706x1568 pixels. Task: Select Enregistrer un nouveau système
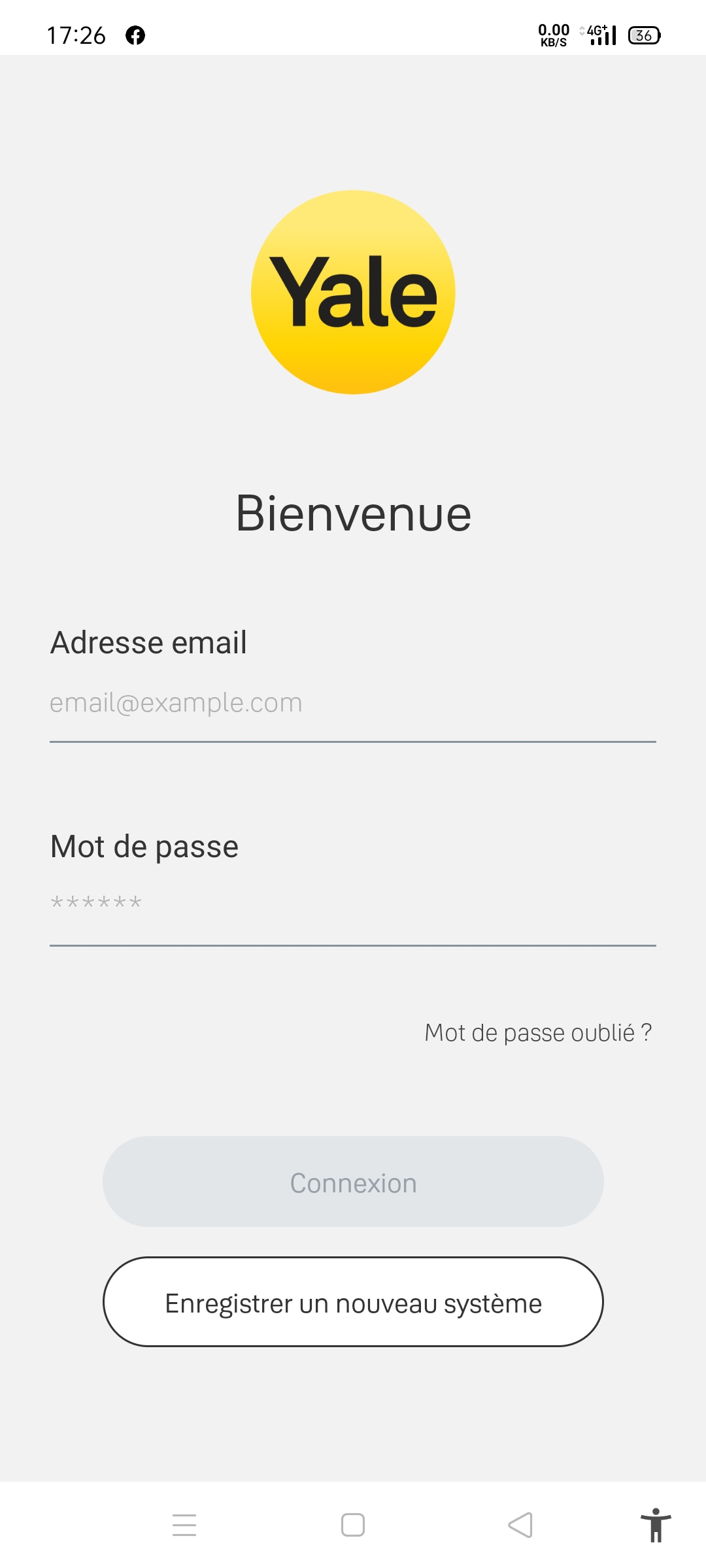[x=353, y=1302]
